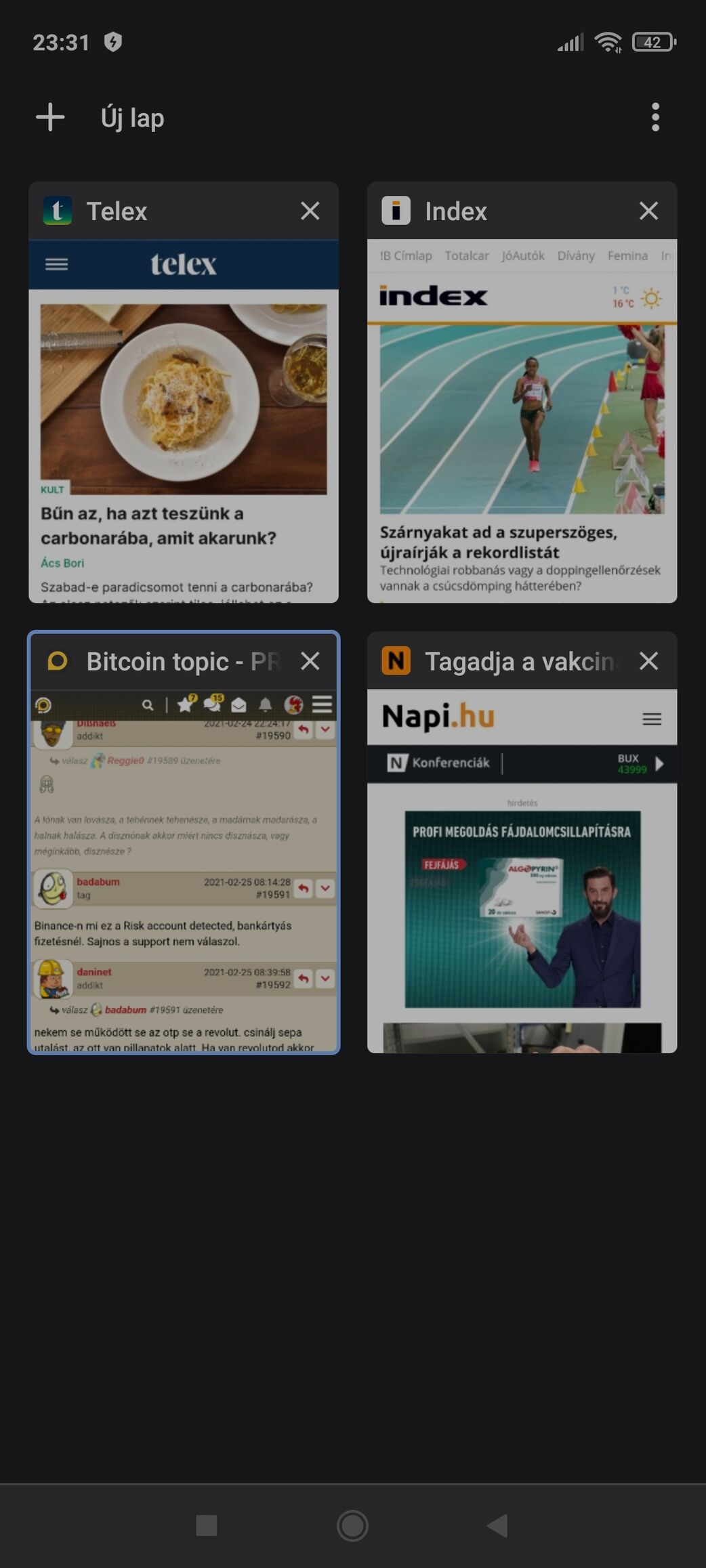Close the Telex tab

(x=310, y=211)
